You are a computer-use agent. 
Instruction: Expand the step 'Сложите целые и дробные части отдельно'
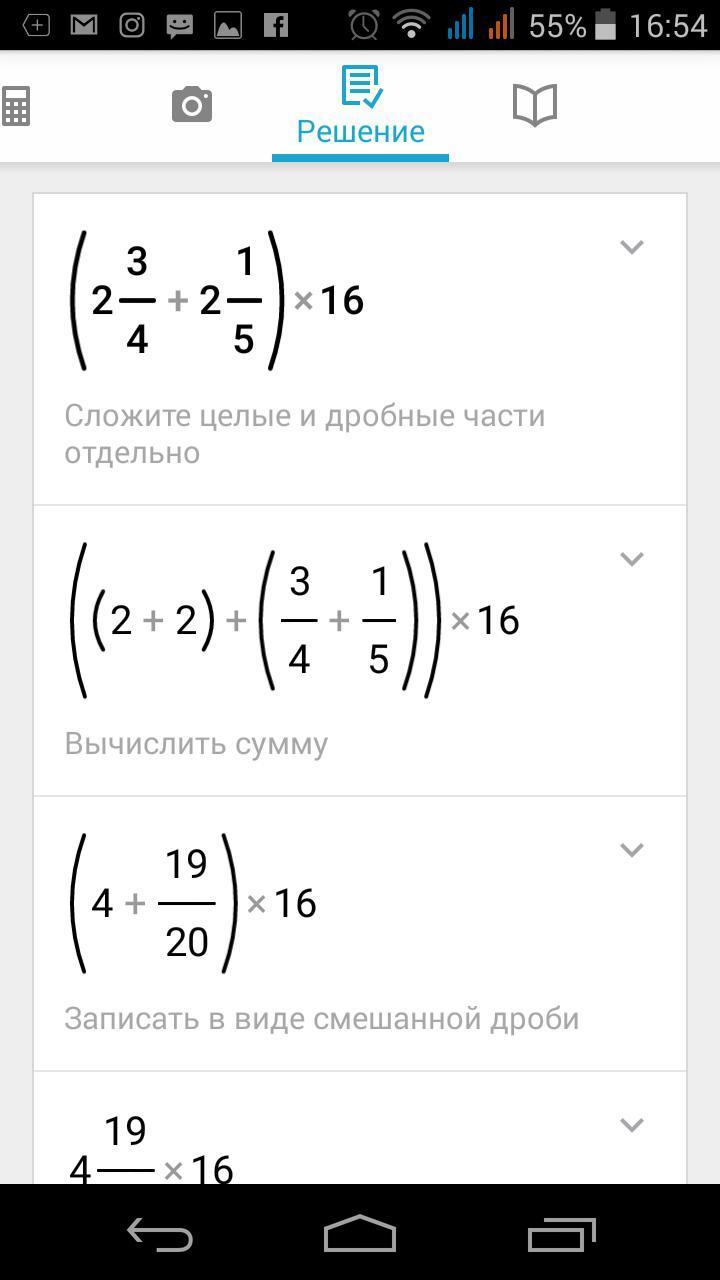[x=631, y=247]
